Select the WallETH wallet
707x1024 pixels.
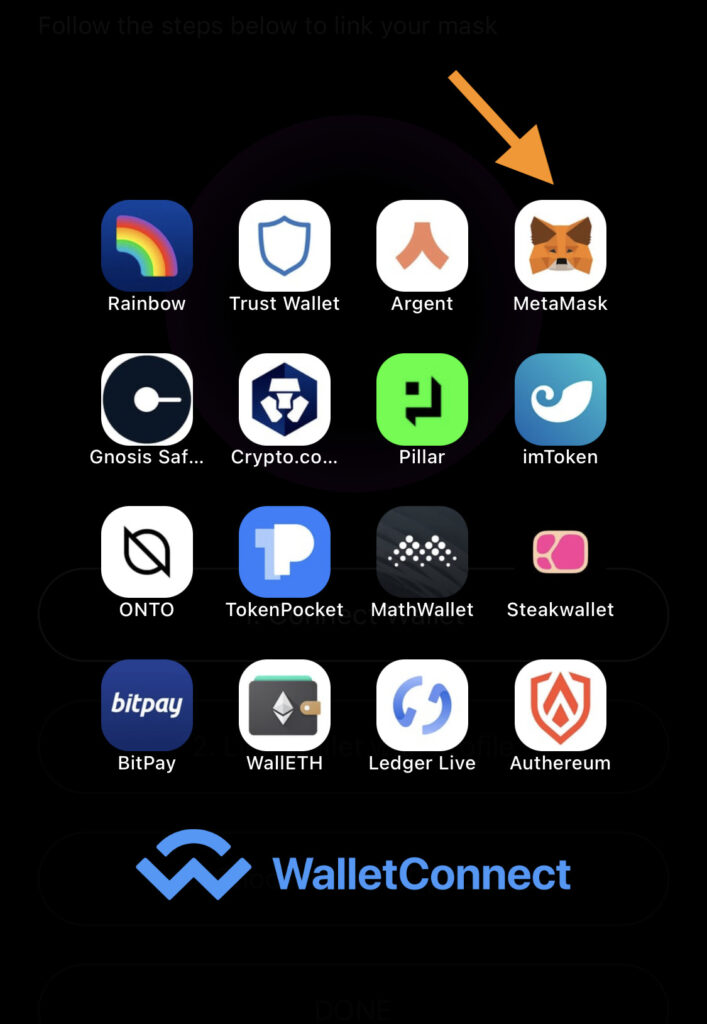(x=284, y=705)
